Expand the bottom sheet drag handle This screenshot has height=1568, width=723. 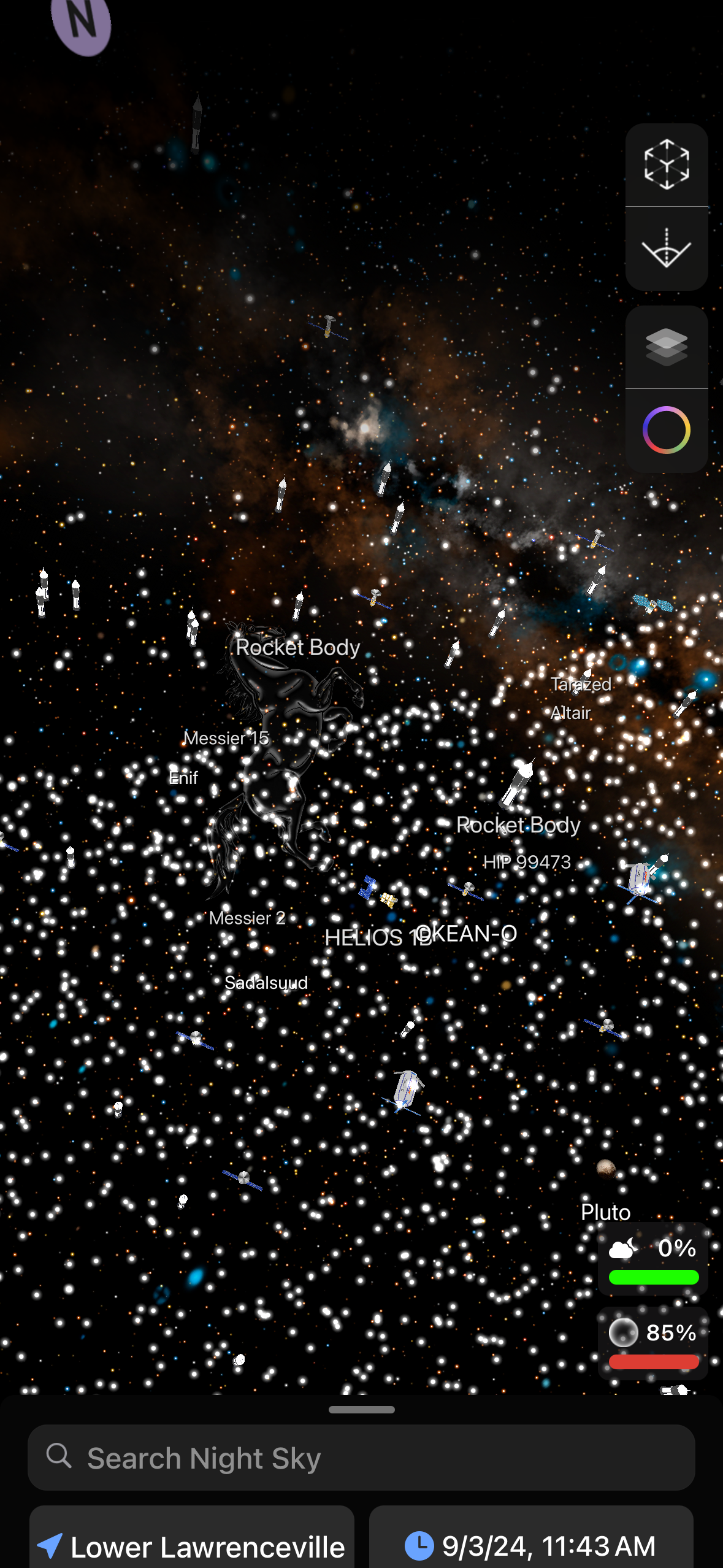point(361,1409)
